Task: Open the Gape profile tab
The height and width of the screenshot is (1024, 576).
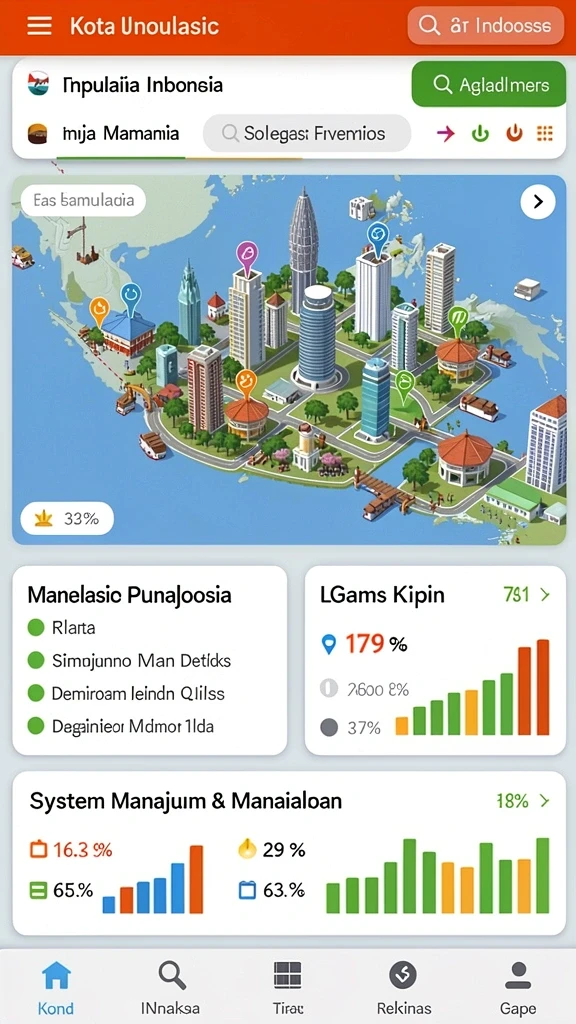Action: [518, 987]
